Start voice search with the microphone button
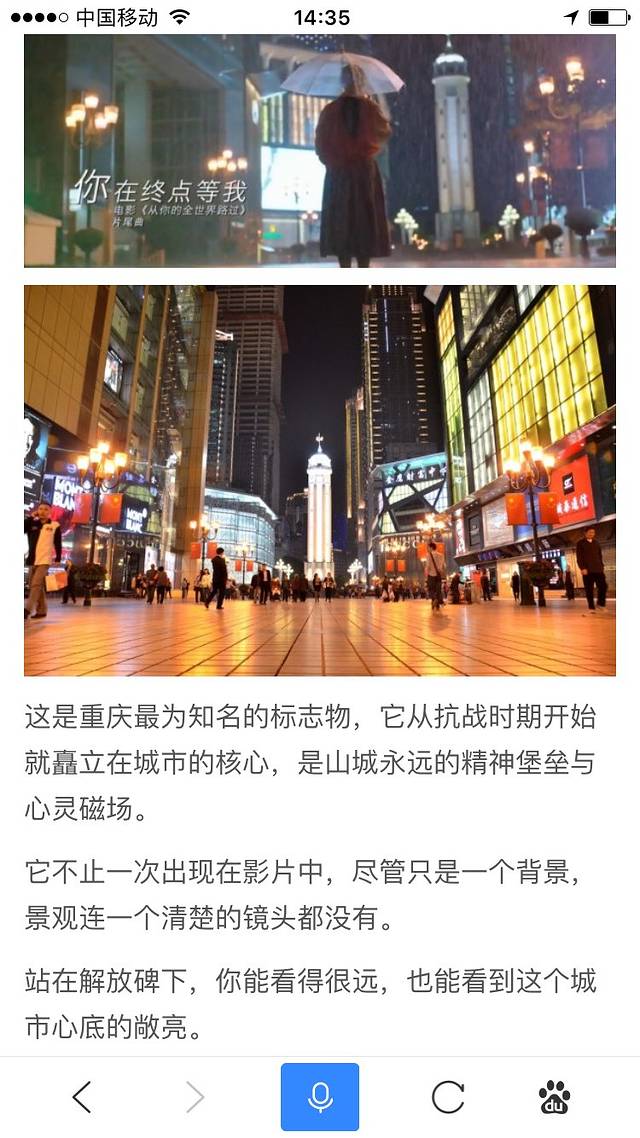This screenshot has width=640, height=1138. [x=320, y=1097]
